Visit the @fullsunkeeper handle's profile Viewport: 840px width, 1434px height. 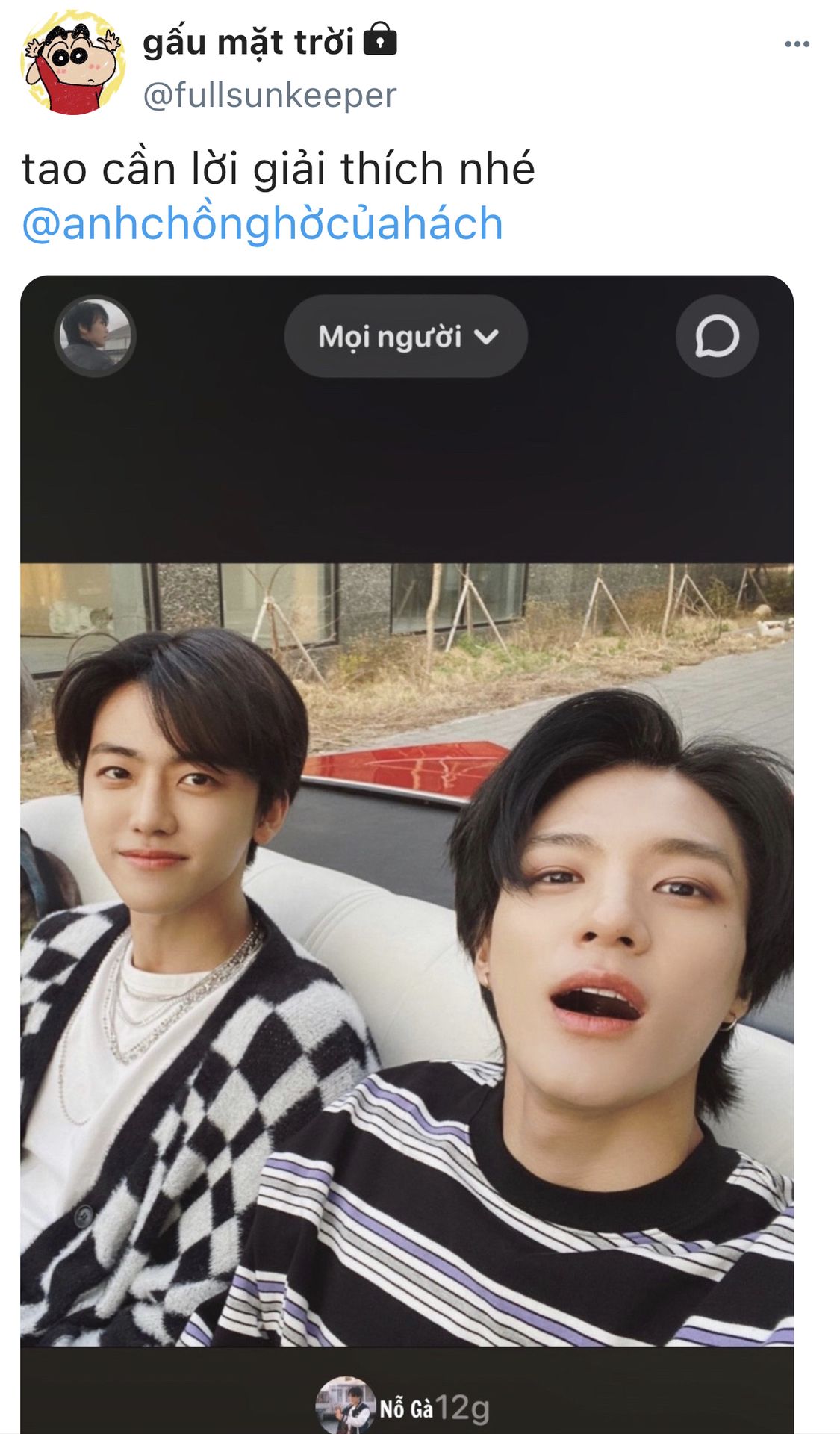click(270, 96)
